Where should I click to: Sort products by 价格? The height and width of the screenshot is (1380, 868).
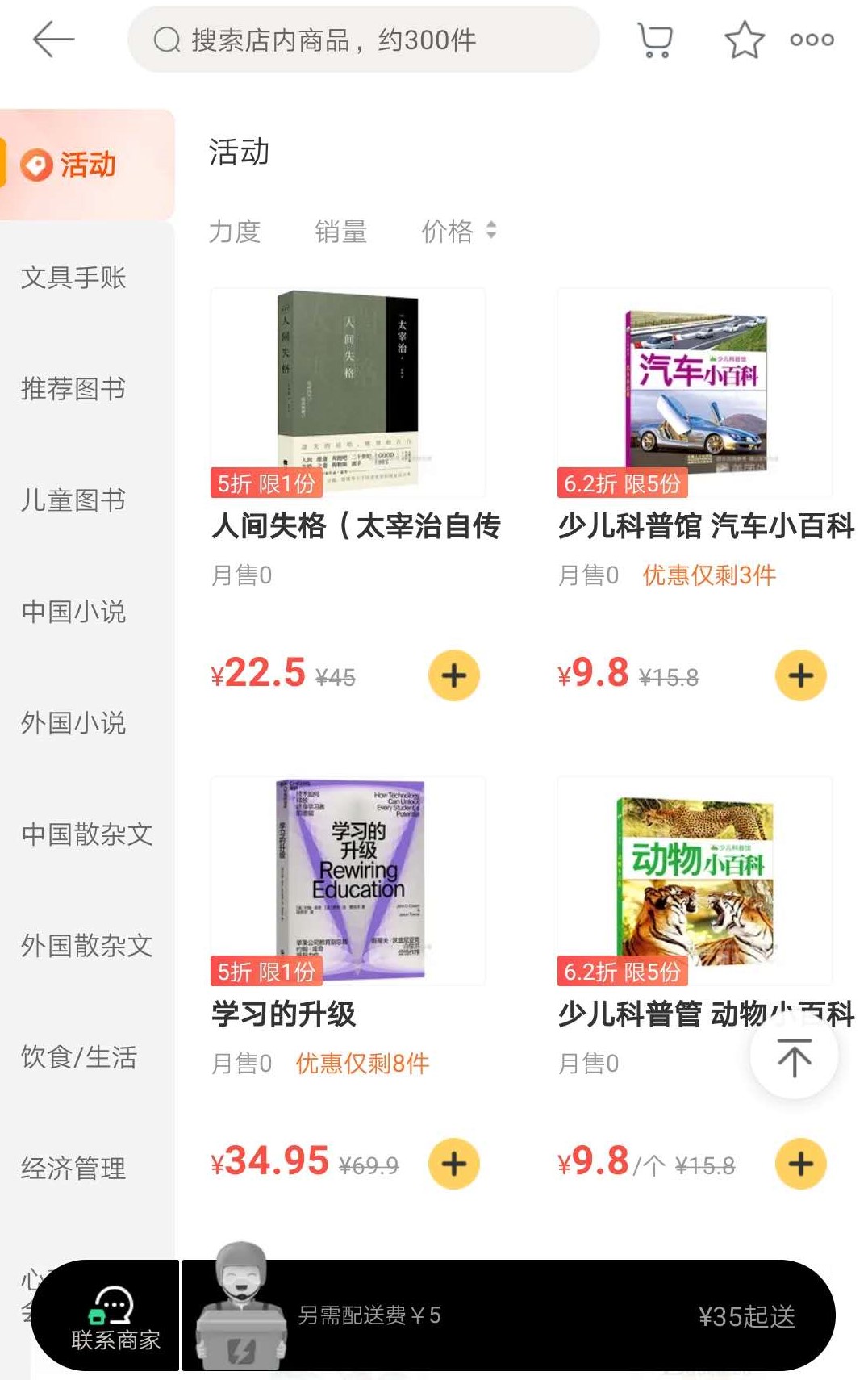point(457,232)
